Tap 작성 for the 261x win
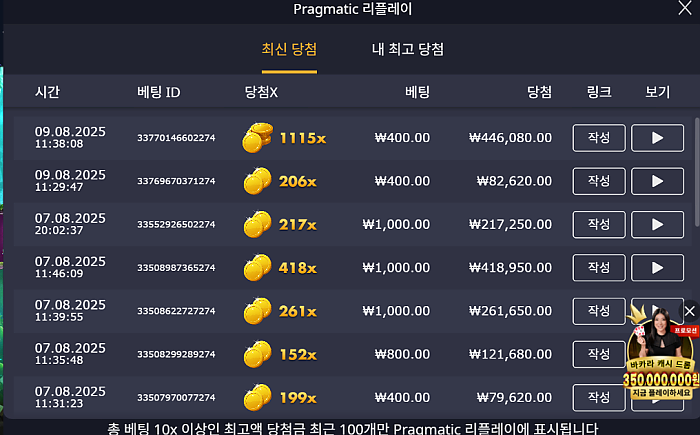Screen dimensions: 700x435 [x=599, y=311]
